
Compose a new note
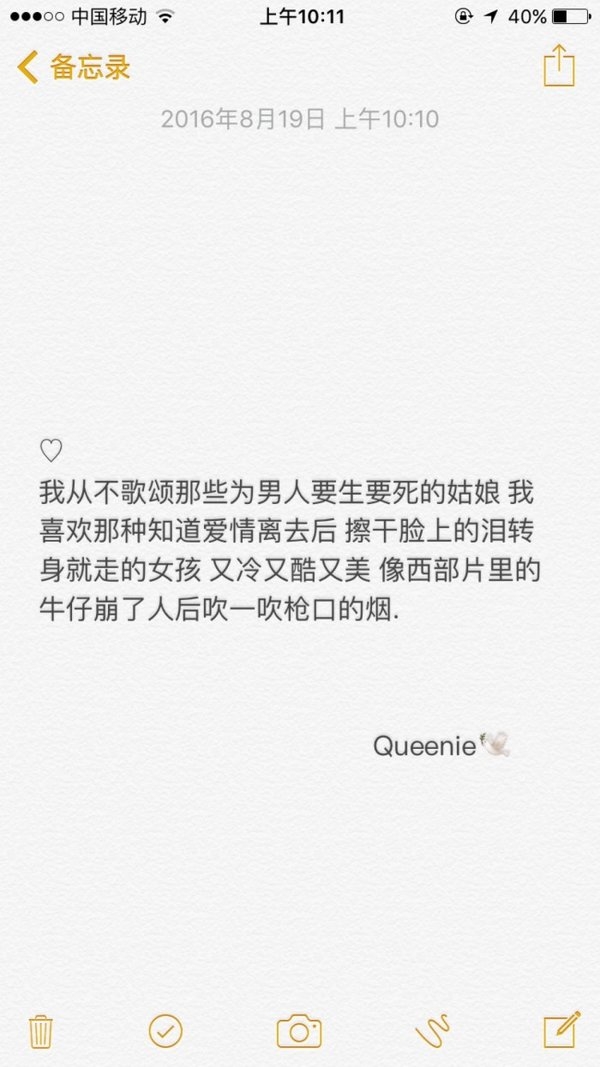tap(562, 1030)
